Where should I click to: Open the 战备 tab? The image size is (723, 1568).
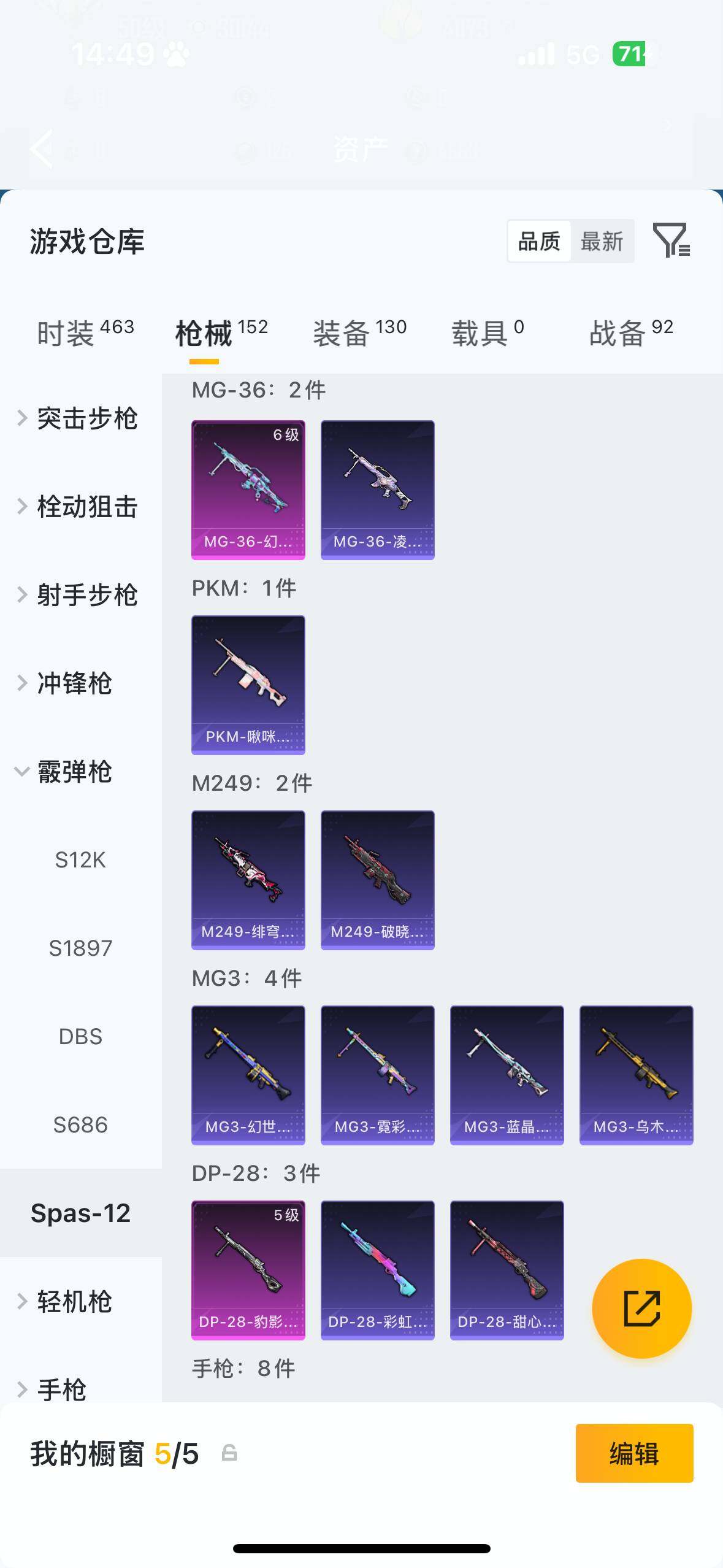pyautogui.click(x=630, y=332)
